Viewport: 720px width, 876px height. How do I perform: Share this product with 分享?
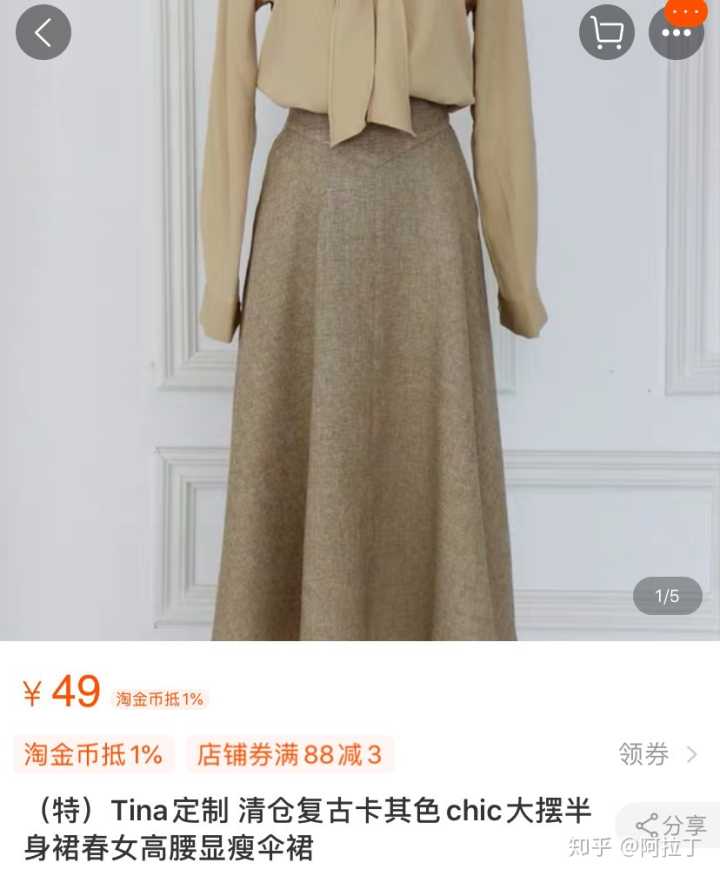672,825
